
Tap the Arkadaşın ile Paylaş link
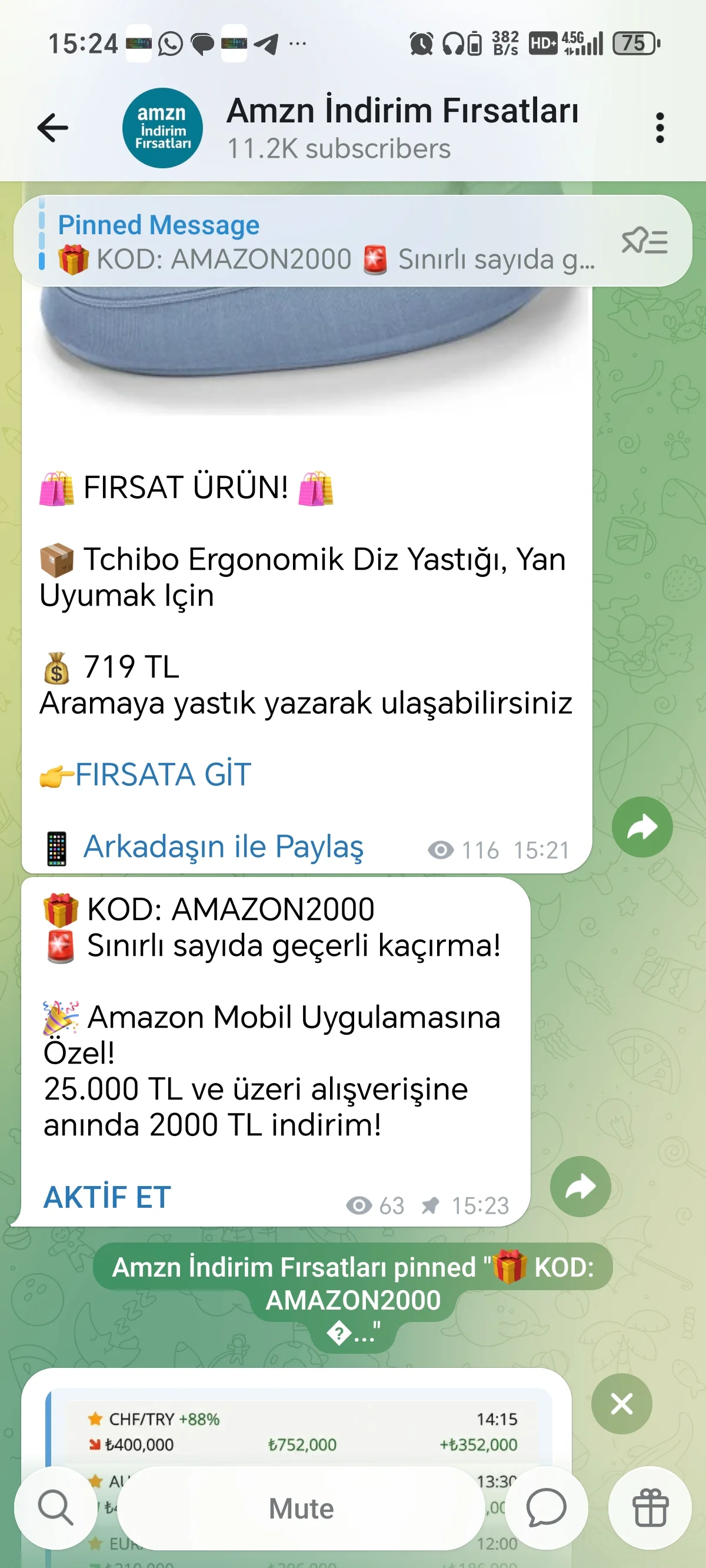[223, 847]
